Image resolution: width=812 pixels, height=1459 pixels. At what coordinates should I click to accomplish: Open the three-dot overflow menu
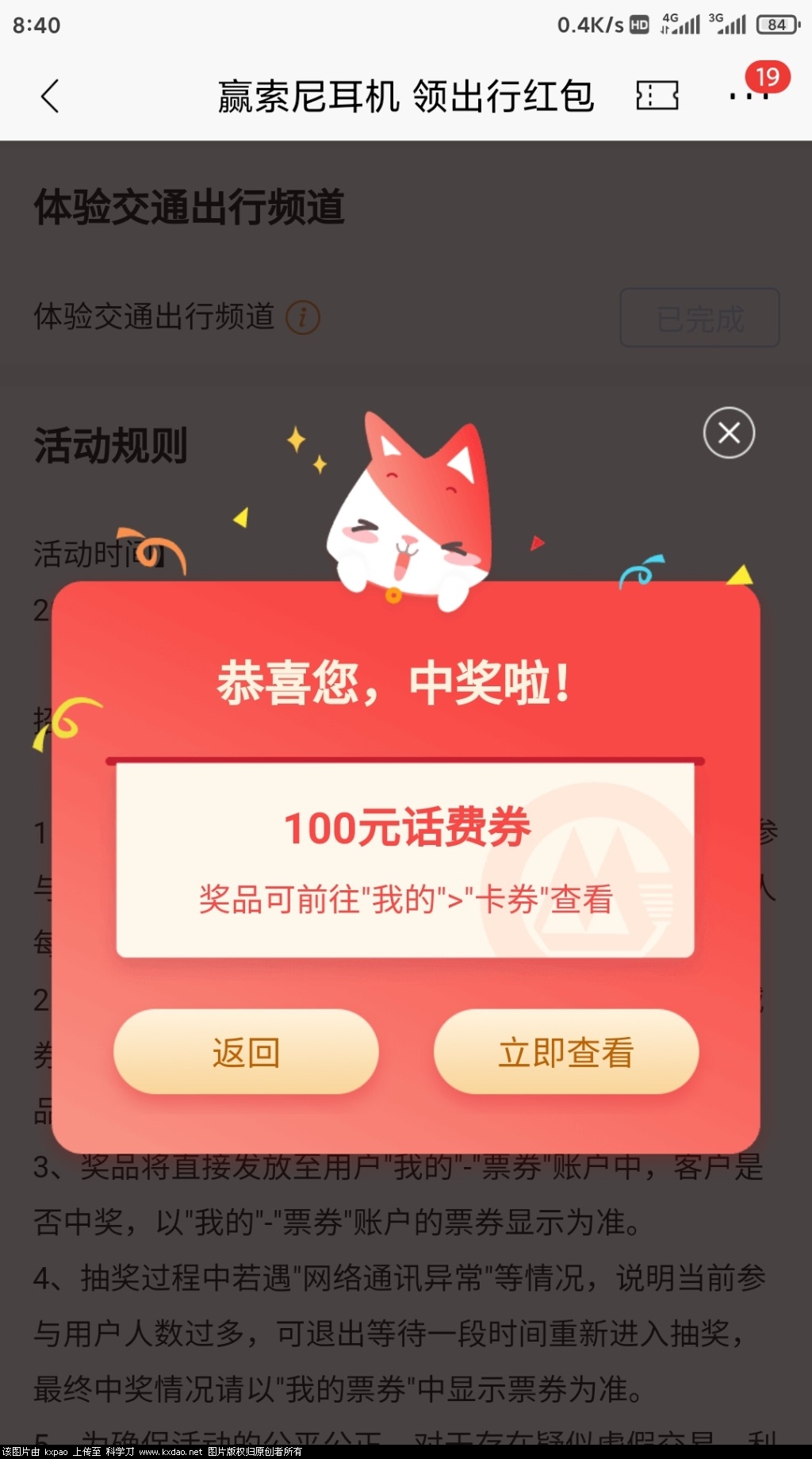coord(749,96)
